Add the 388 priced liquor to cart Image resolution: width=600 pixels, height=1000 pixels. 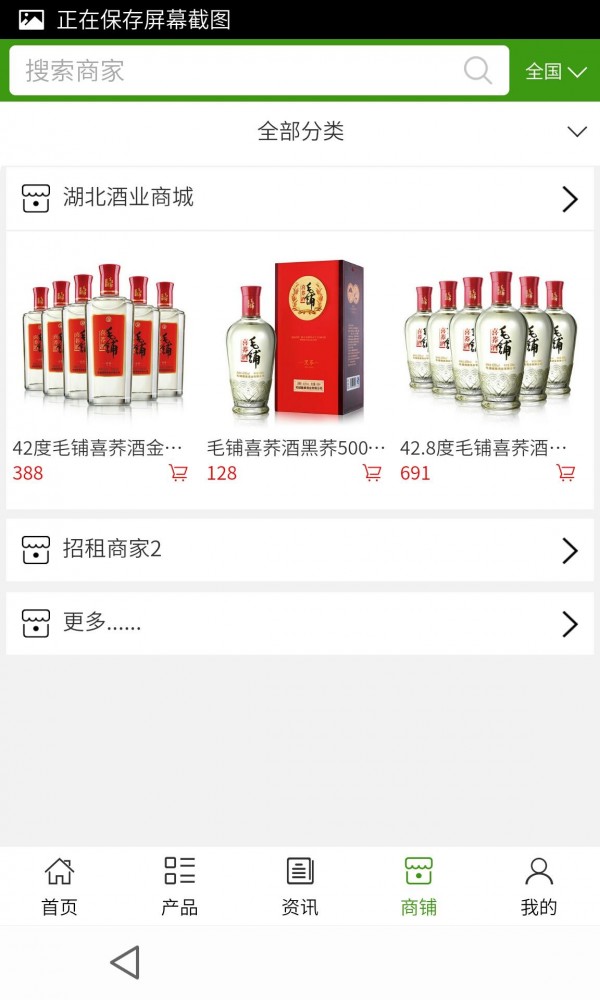tap(178, 473)
